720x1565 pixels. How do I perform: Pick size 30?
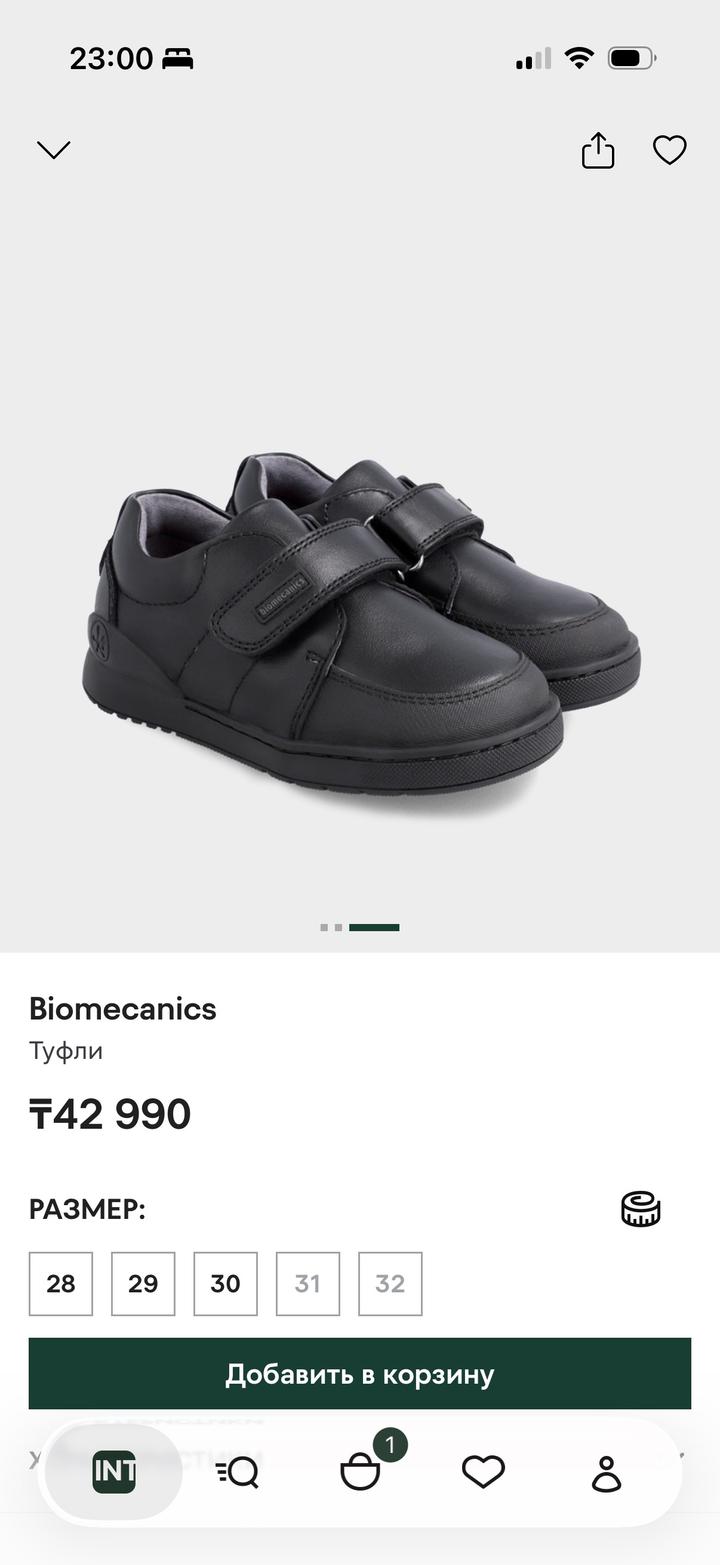(225, 1284)
